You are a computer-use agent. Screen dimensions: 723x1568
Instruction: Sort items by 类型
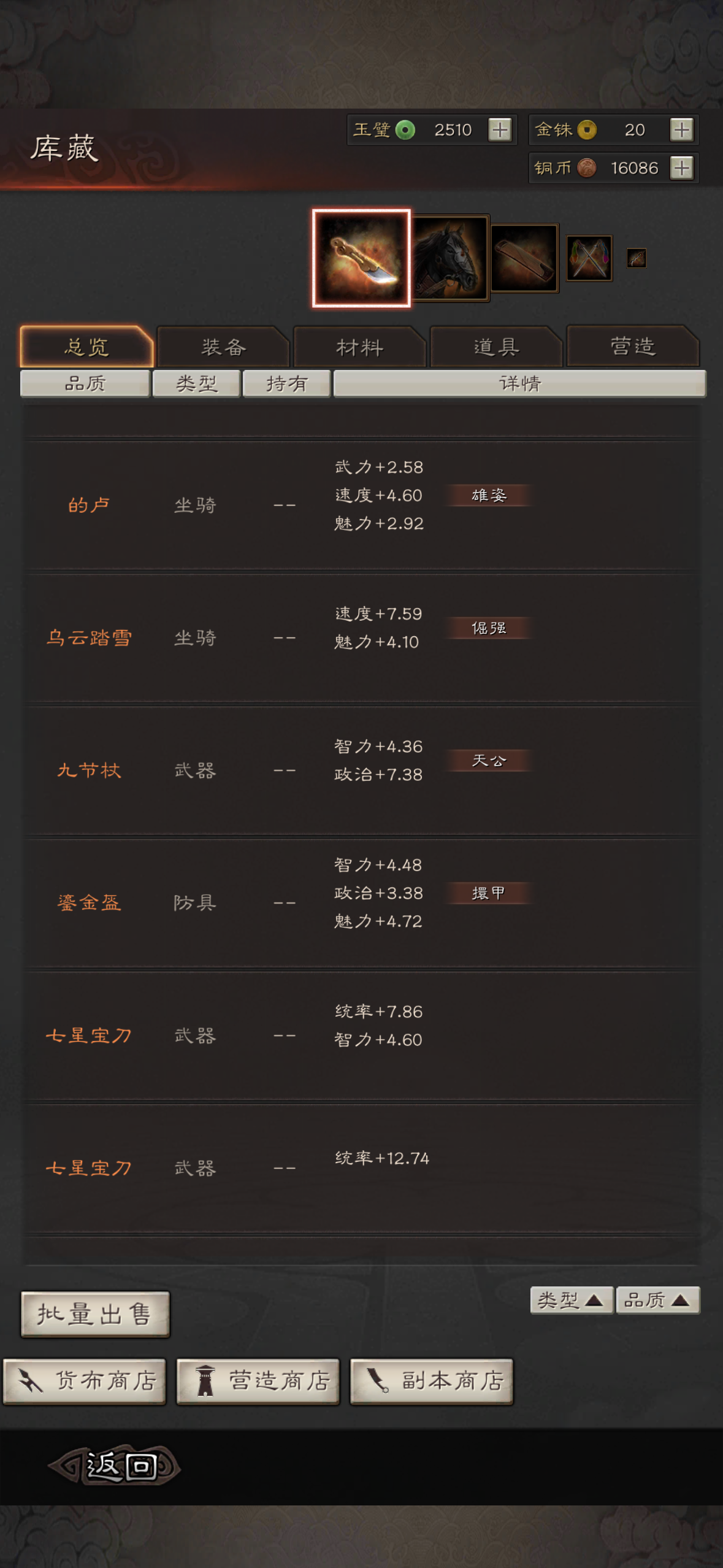tap(571, 1300)
